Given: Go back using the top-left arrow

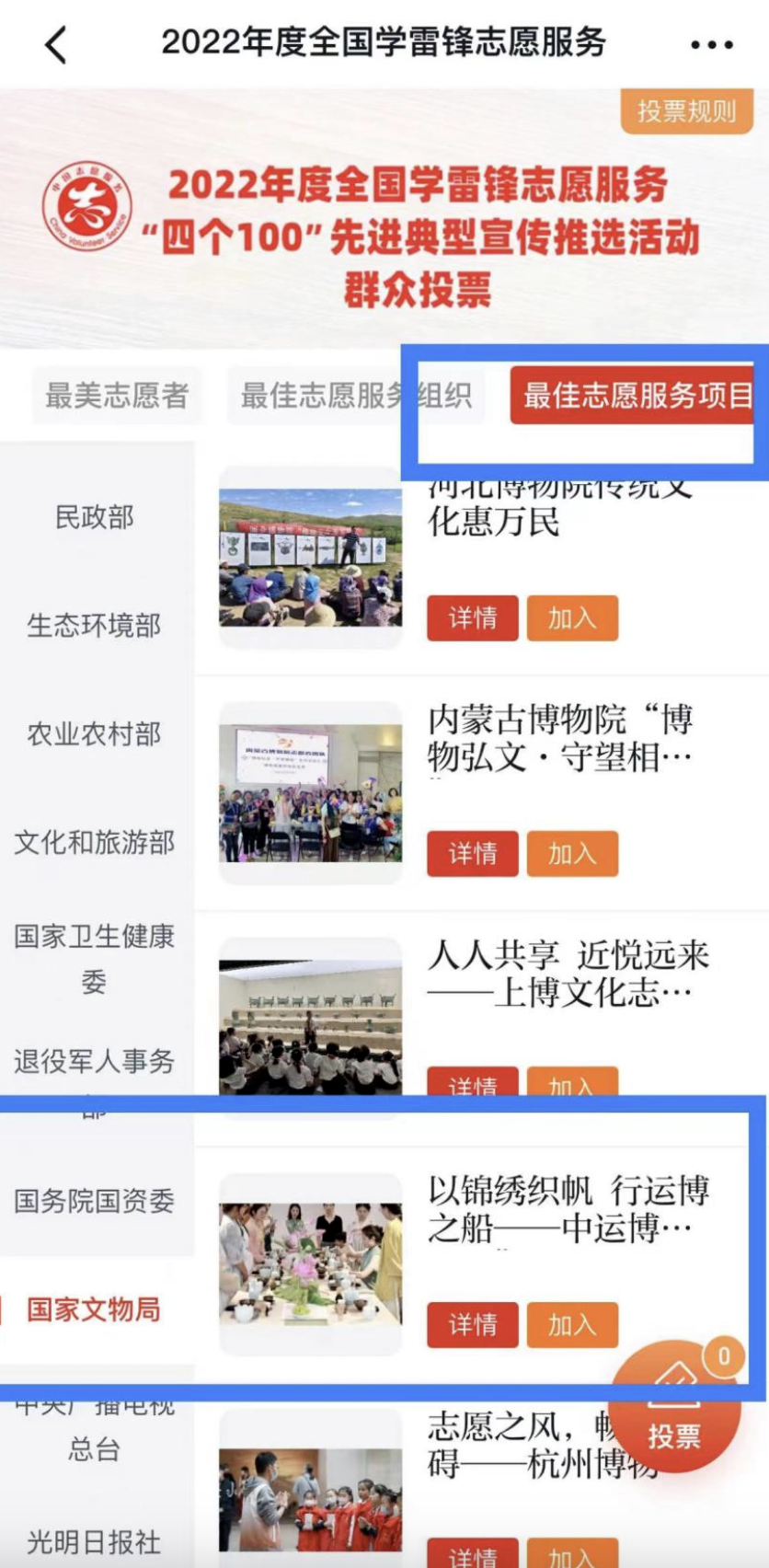Looking at the screenshot, I should click(x=56, y=44).
